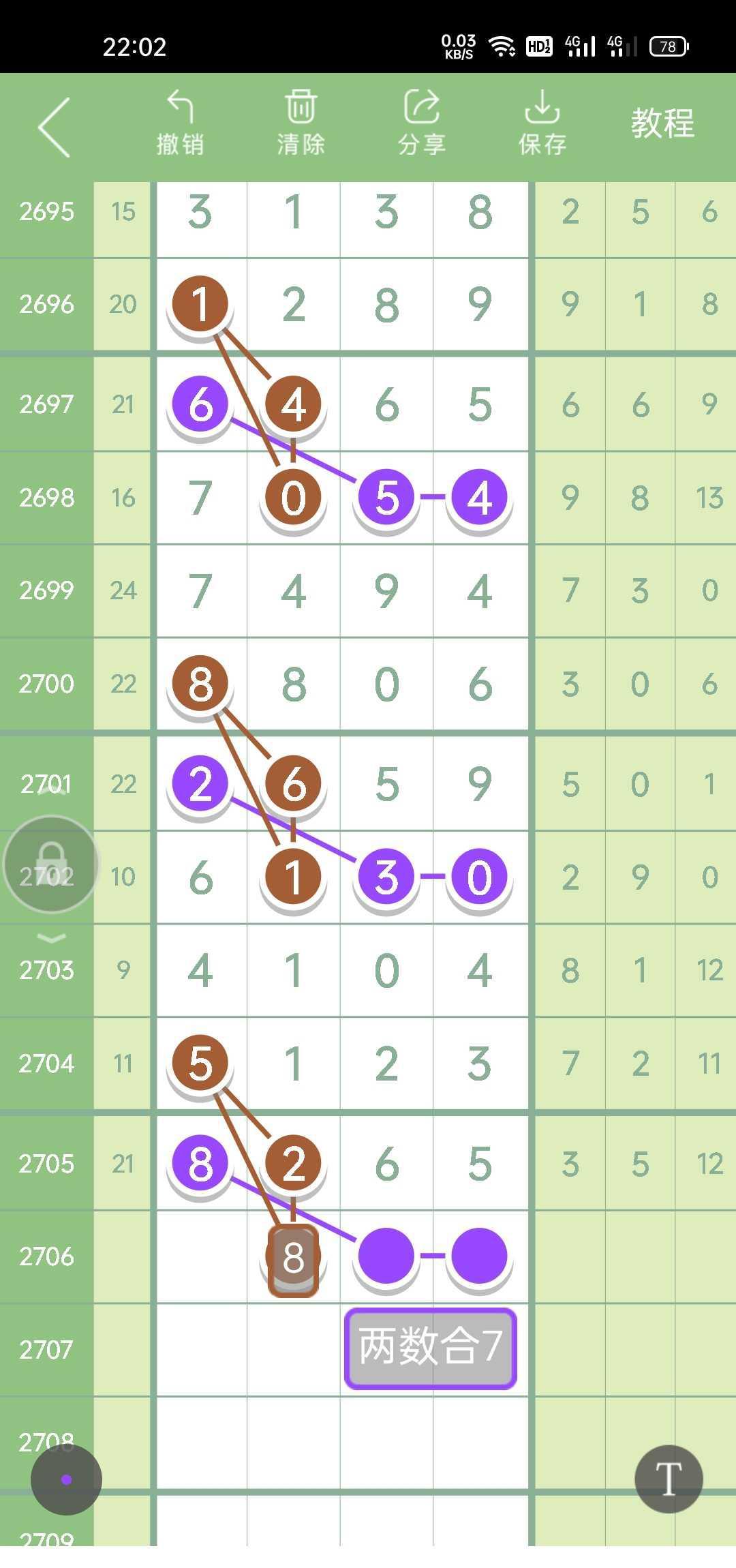This screenshot has height=1568, width=736.
Task: Open the purple dot color button
Action: tap(66, 1479)
